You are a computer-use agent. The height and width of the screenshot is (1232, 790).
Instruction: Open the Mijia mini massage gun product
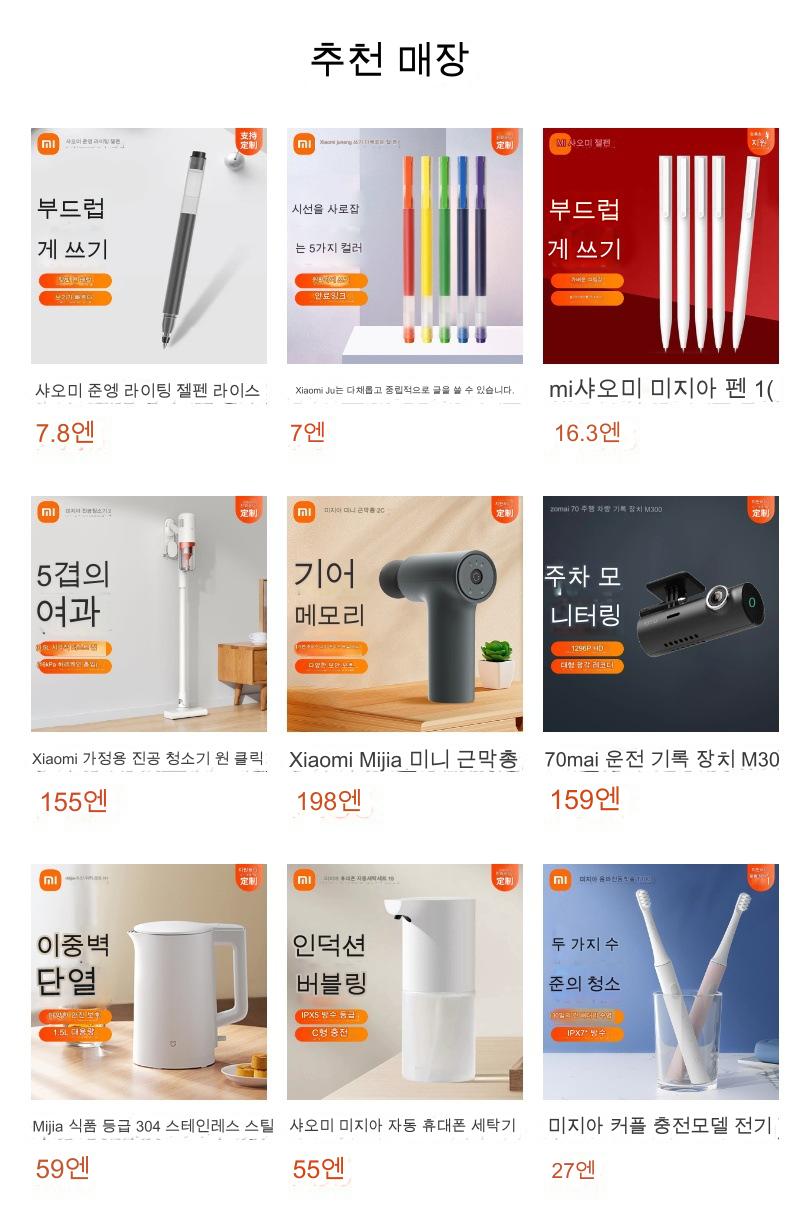(x=405, y=614)
